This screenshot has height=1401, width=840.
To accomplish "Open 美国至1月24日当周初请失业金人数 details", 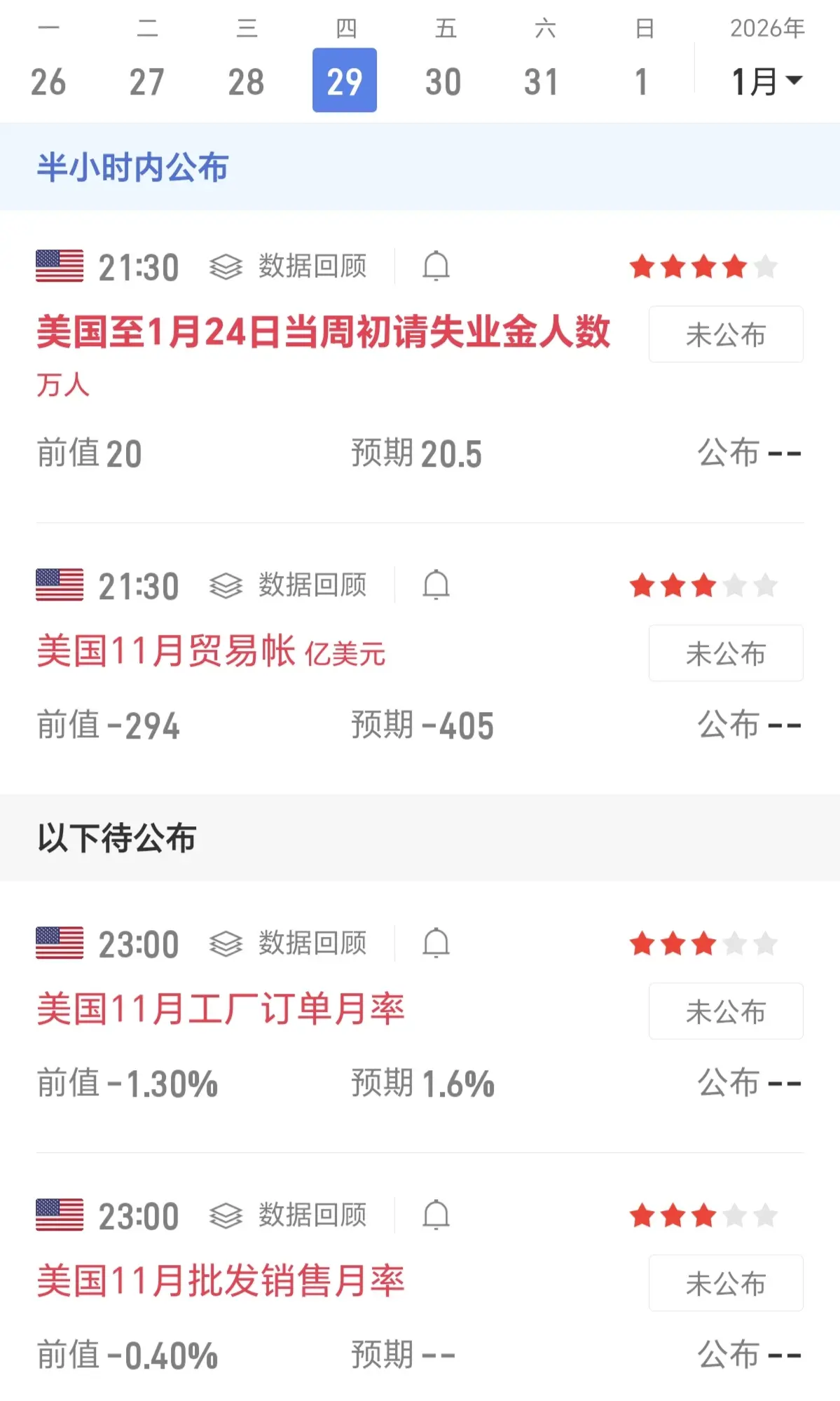I will [323, 332].
